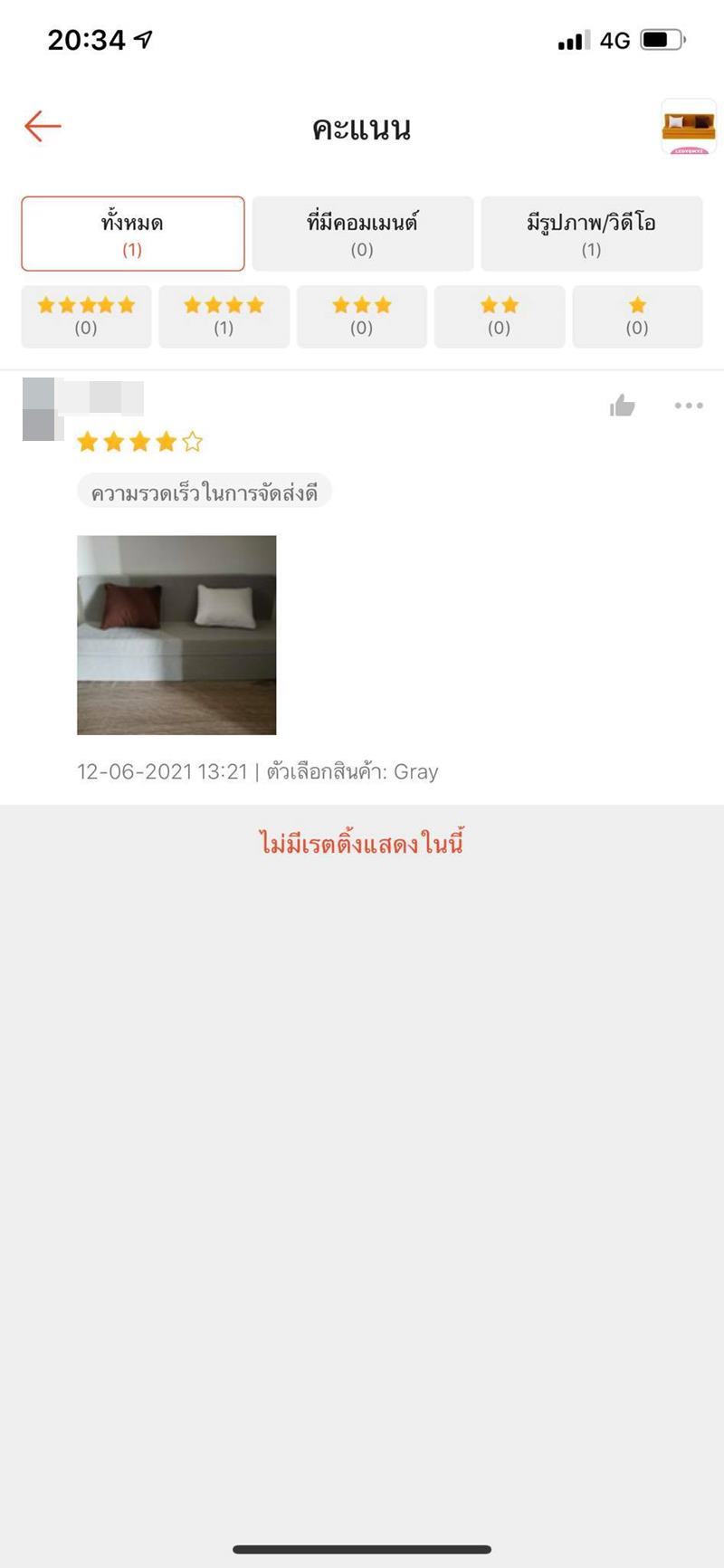Filter reviews by one star

click(x=637, y=316)
